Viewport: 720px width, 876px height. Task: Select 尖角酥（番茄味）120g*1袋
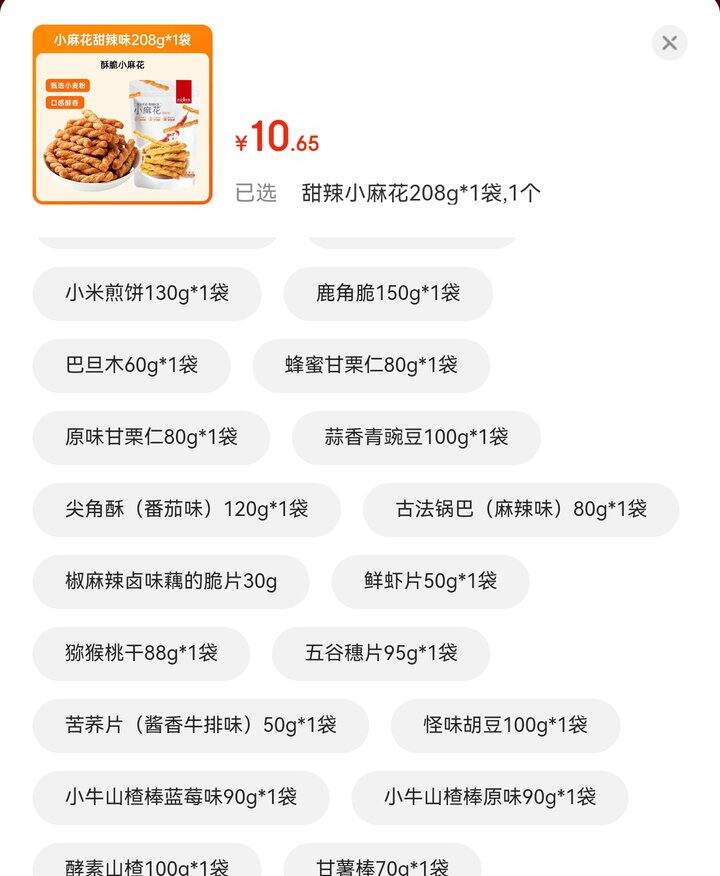(x=187, y=509)
